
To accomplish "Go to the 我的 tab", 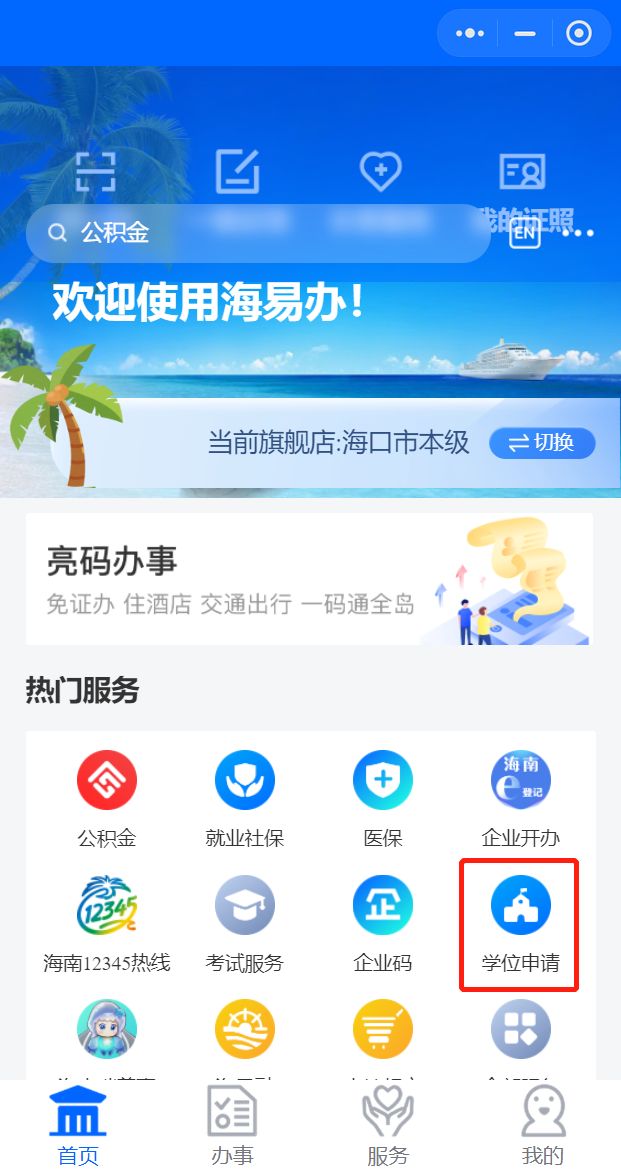I will (x=543, y=1125).
